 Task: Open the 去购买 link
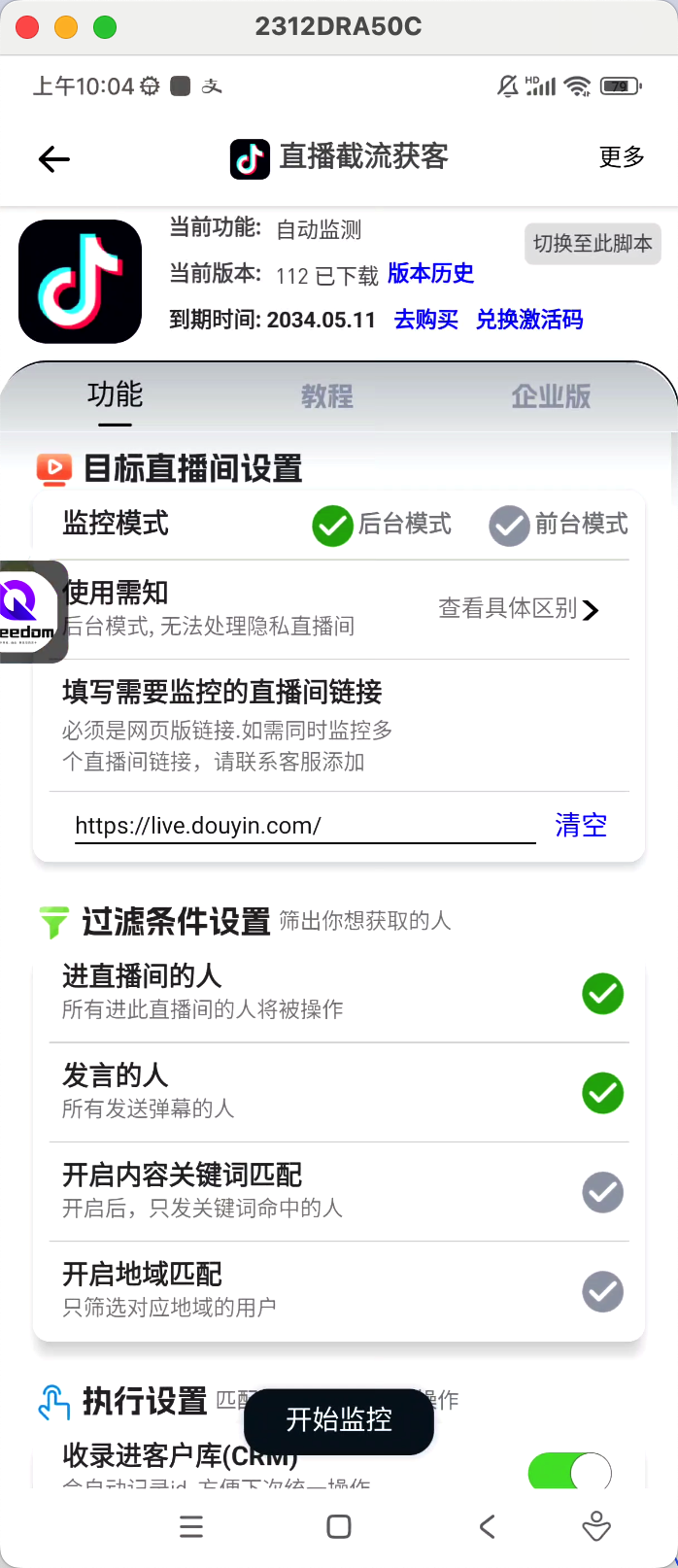425,320
